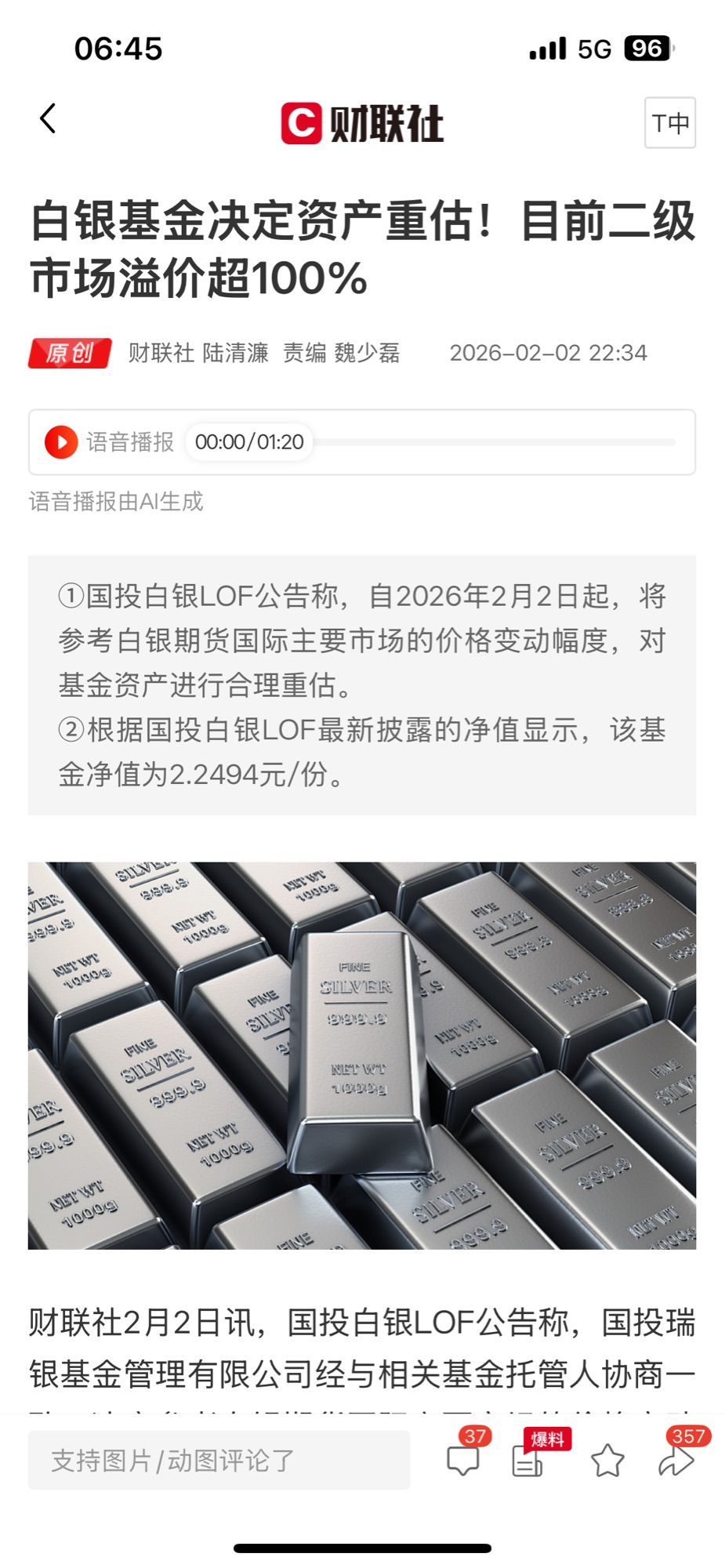Image resolution: width=725 pixels, height=1568 pixels.
Task: Seek along the audio progress bar
Action: pyautogui.click(x=494, y=442)
